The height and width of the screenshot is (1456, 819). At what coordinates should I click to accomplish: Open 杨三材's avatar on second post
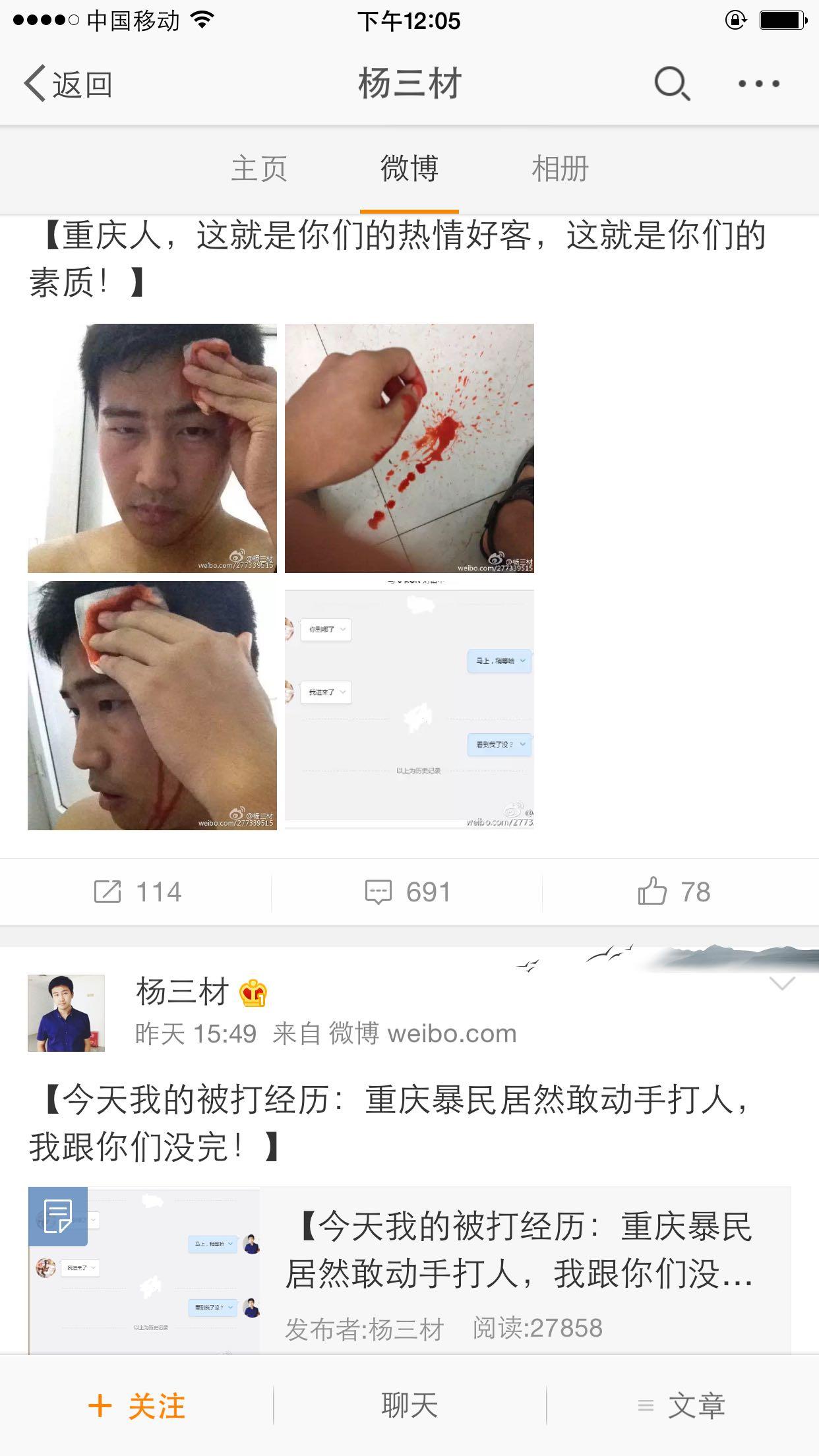(66, 1013)
